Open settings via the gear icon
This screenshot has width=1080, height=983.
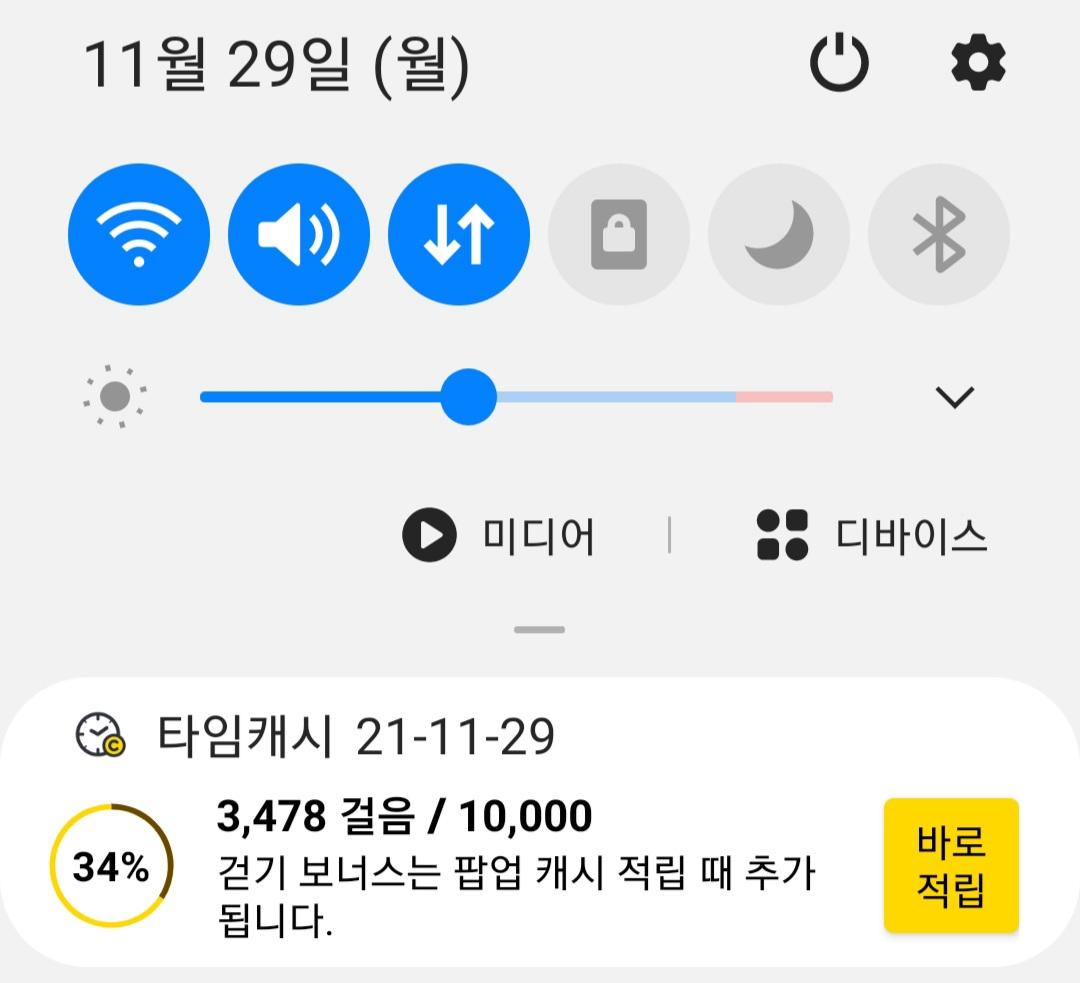pyautogui.click(x=977, y=64)
